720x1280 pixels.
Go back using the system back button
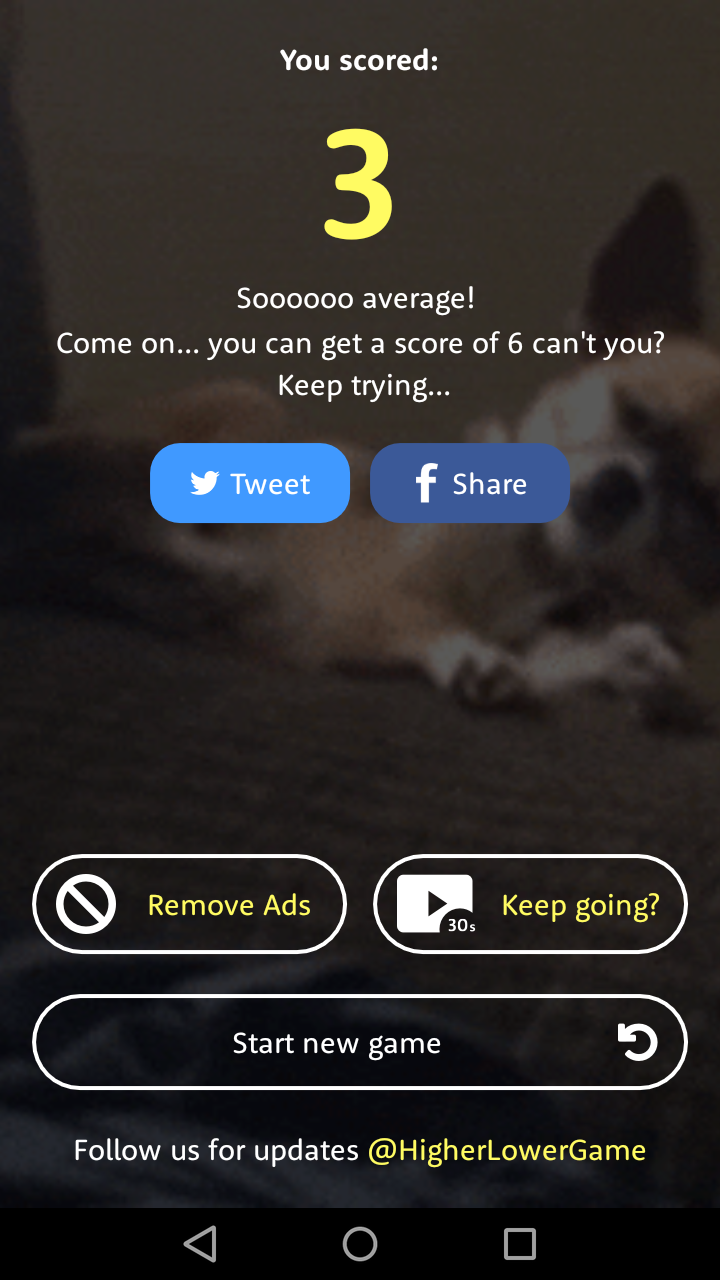coord(200,1244)
